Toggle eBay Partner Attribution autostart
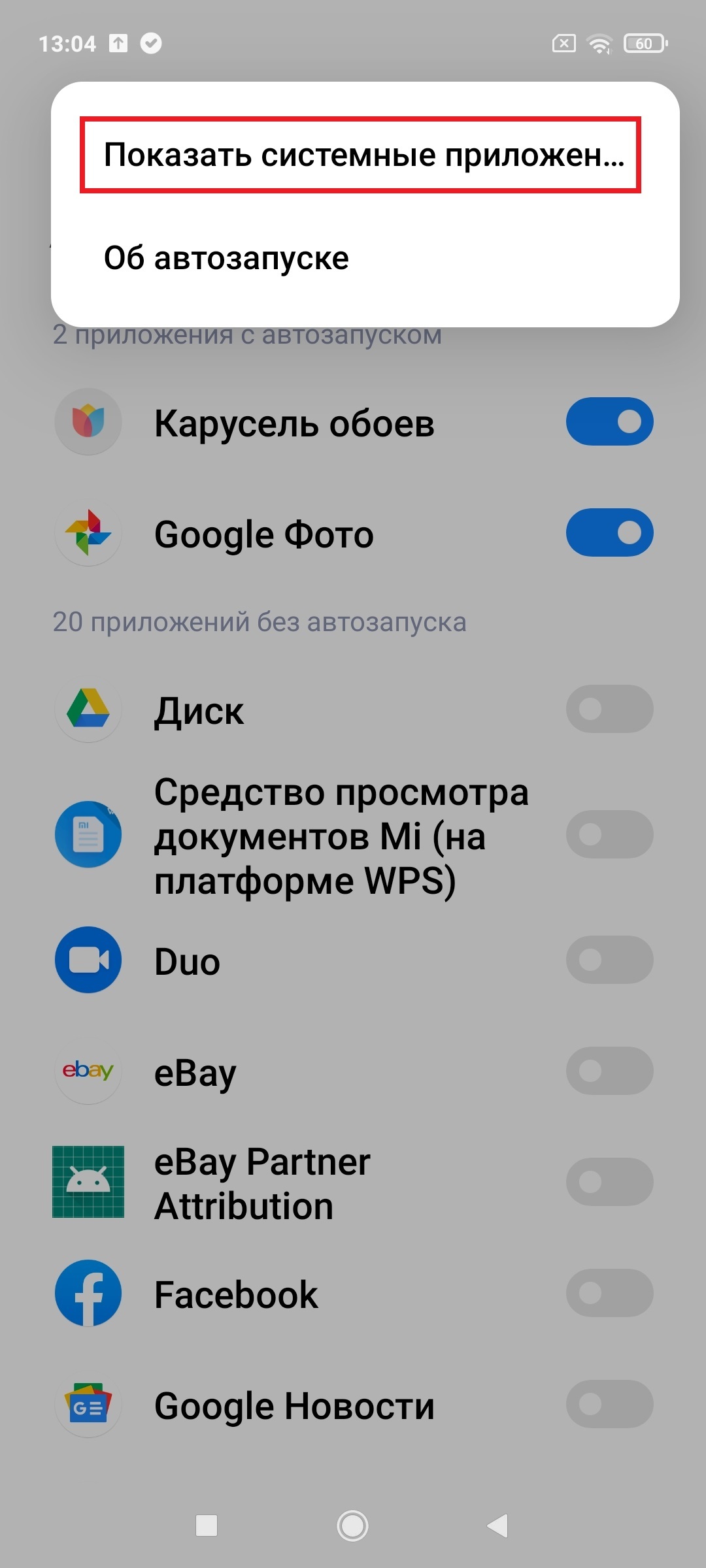The height and width of the screenshot is (1568, 706). click(x=609, y=1183)
